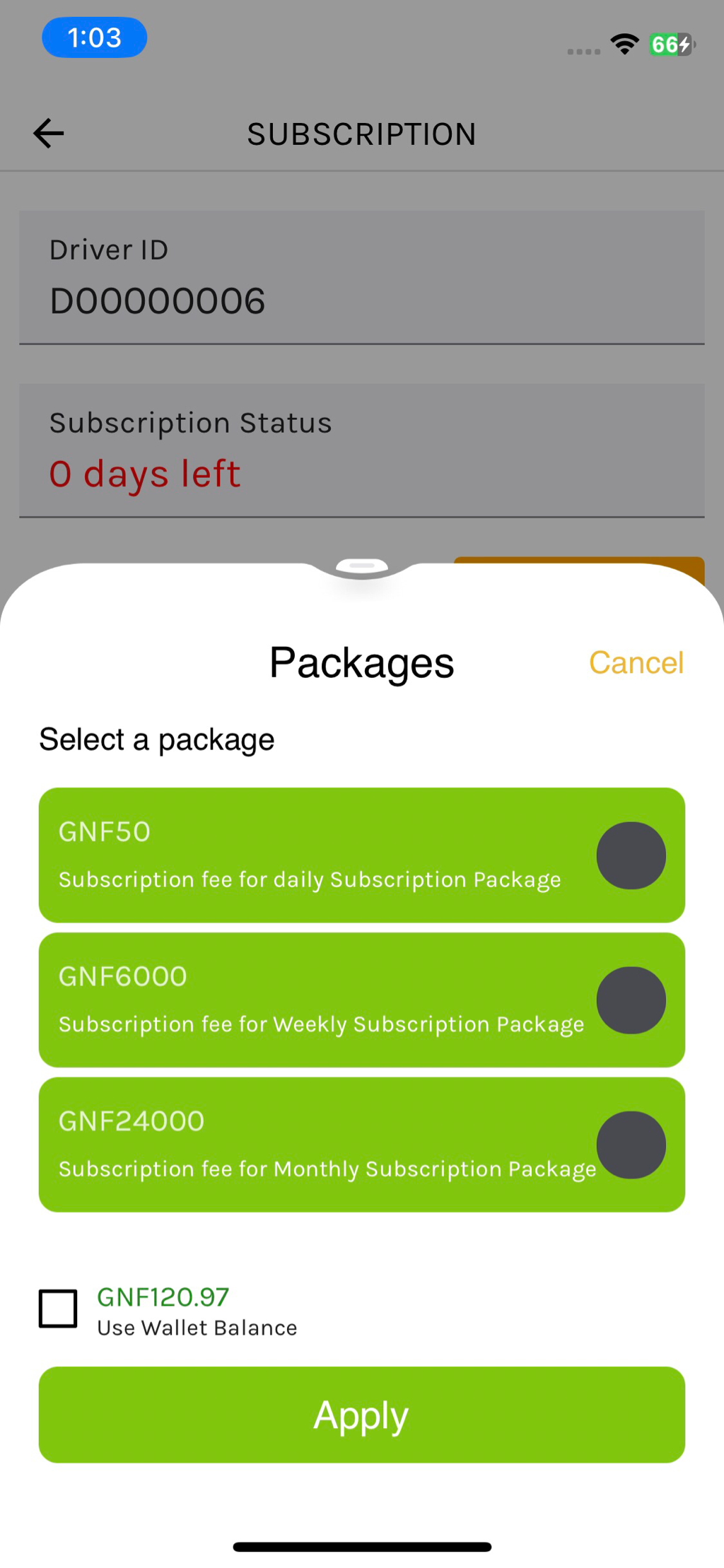This screenshot has width=724, height=1568.
Task: Tap the Apply button
Action: click(362, 1415)
